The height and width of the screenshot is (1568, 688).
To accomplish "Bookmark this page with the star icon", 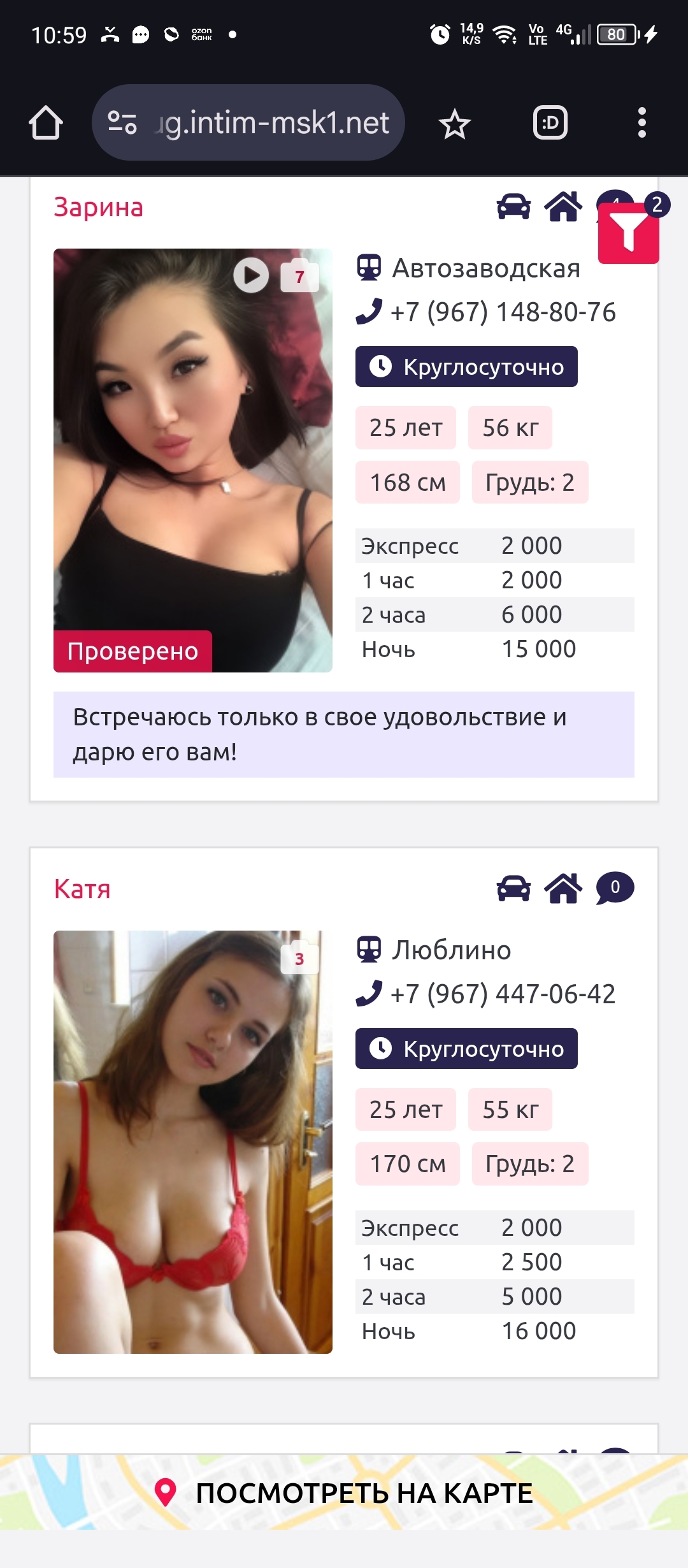I will coord(454,124).
